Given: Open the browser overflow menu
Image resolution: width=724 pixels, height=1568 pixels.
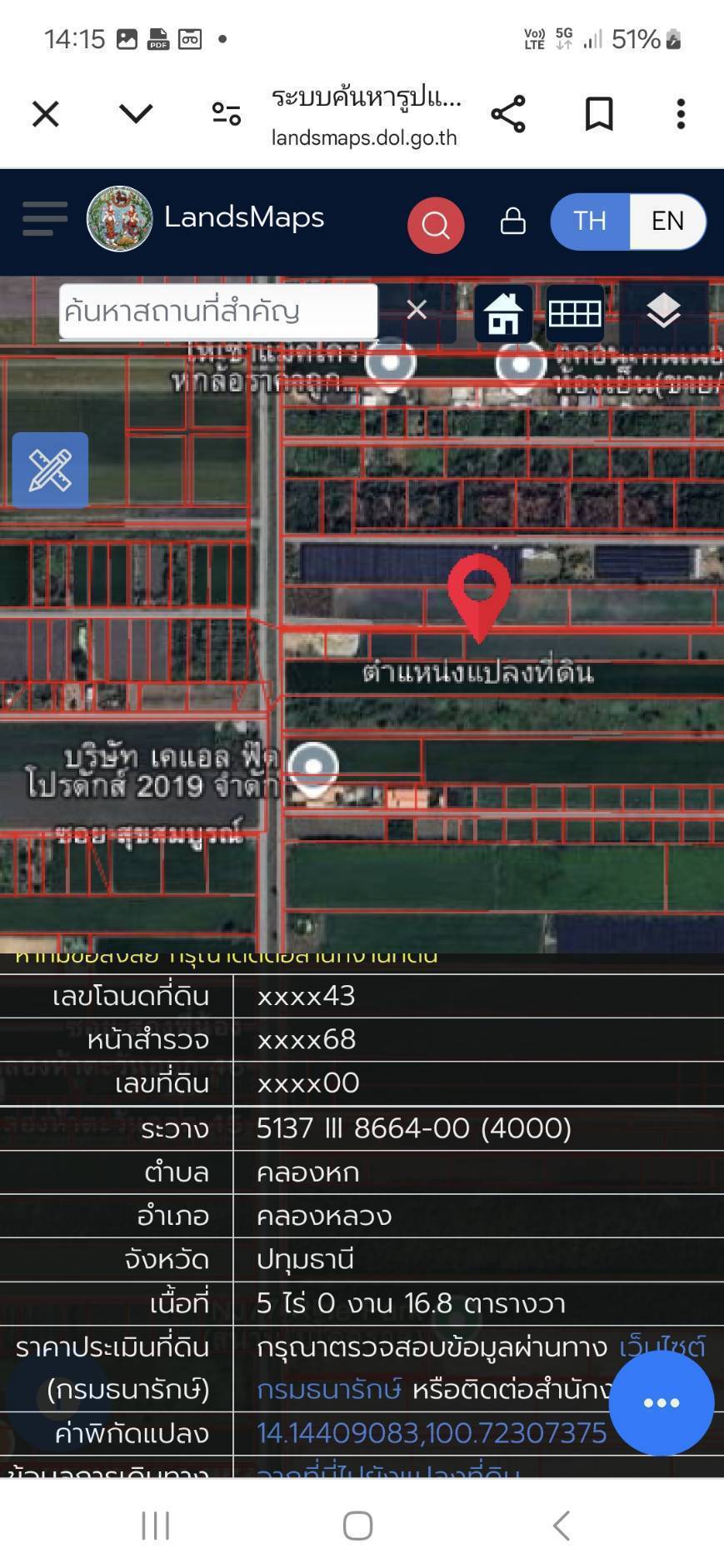Looking at the screenshot, I should point(681,114).
